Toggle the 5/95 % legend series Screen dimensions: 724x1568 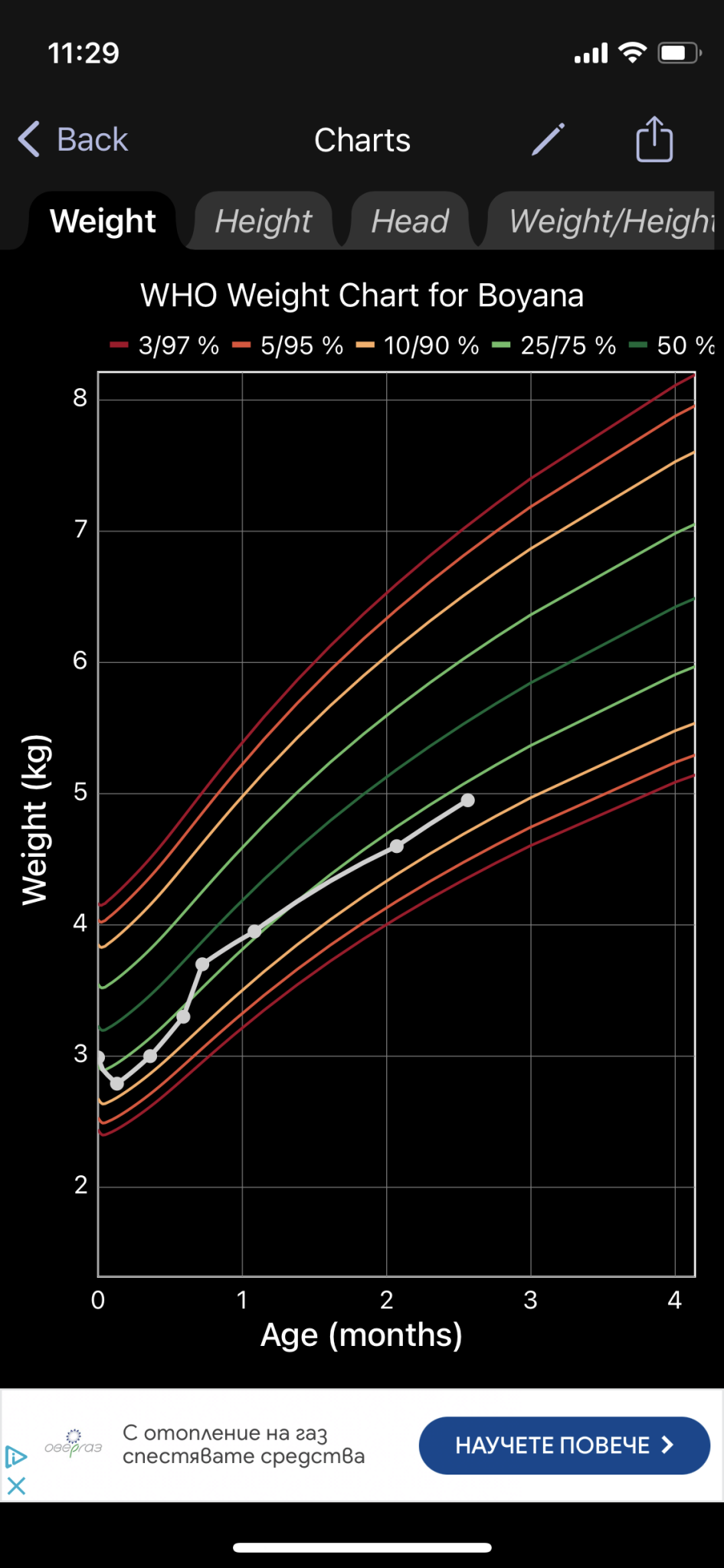(x=288, y=345)
